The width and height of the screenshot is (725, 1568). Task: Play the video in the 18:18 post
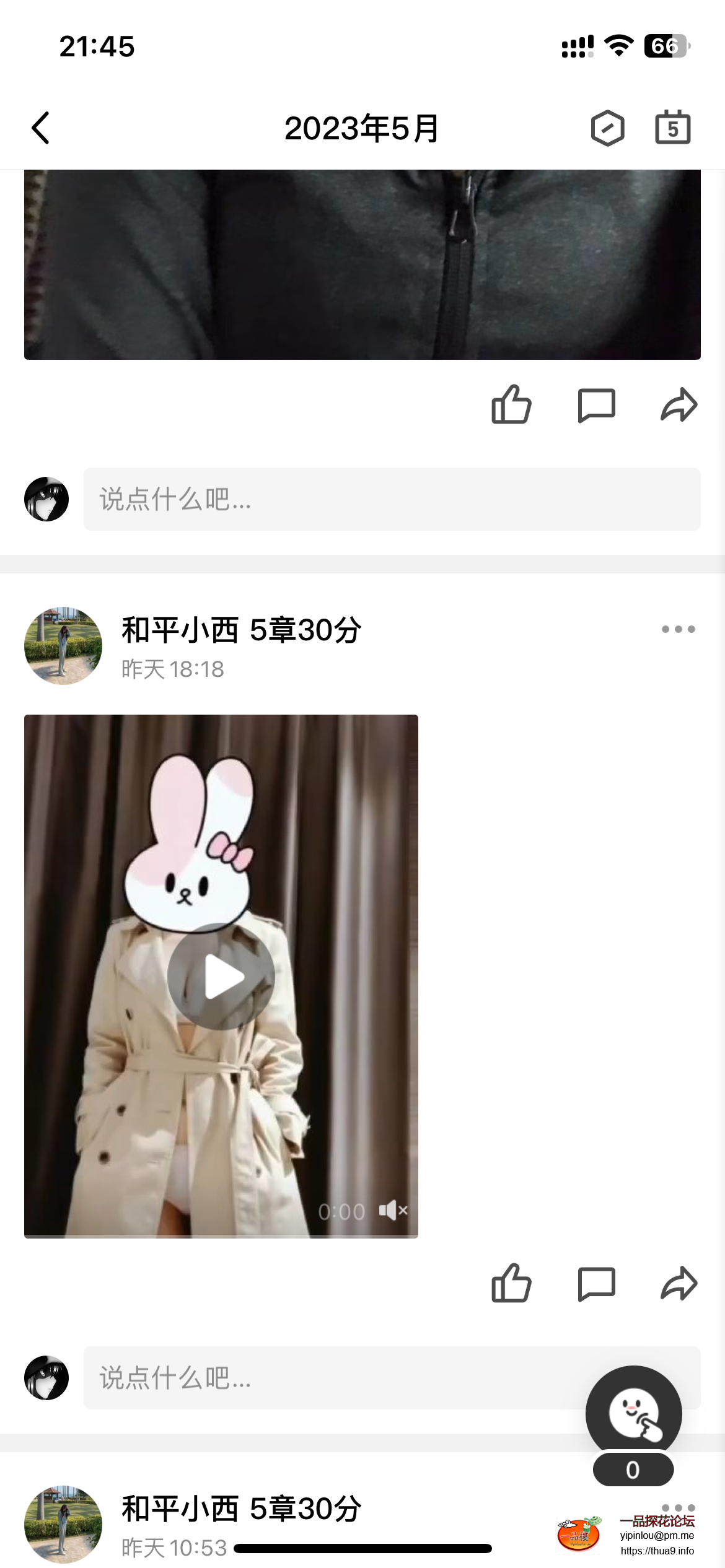221,977
